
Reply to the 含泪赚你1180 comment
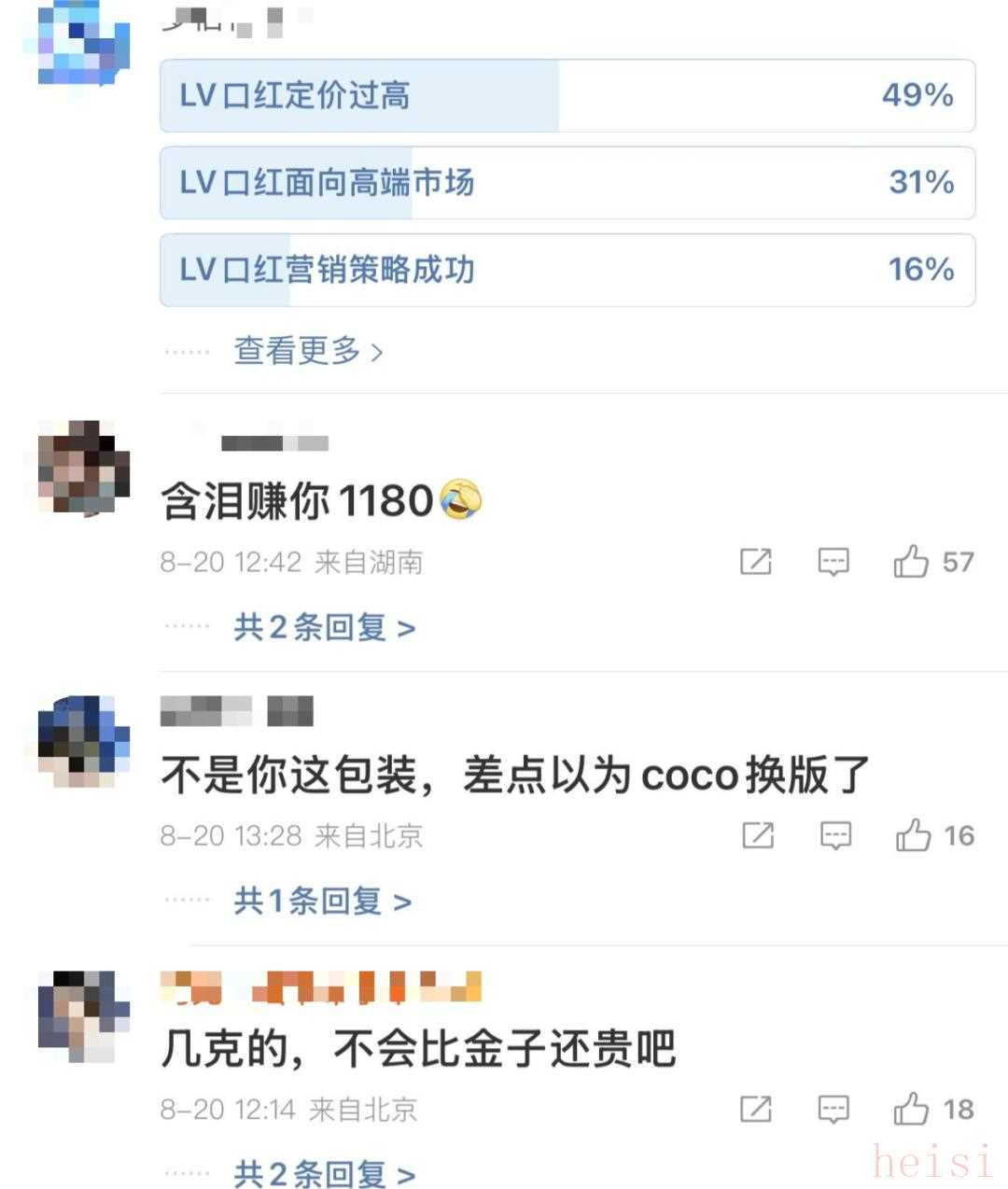click(x=833, y=562)
